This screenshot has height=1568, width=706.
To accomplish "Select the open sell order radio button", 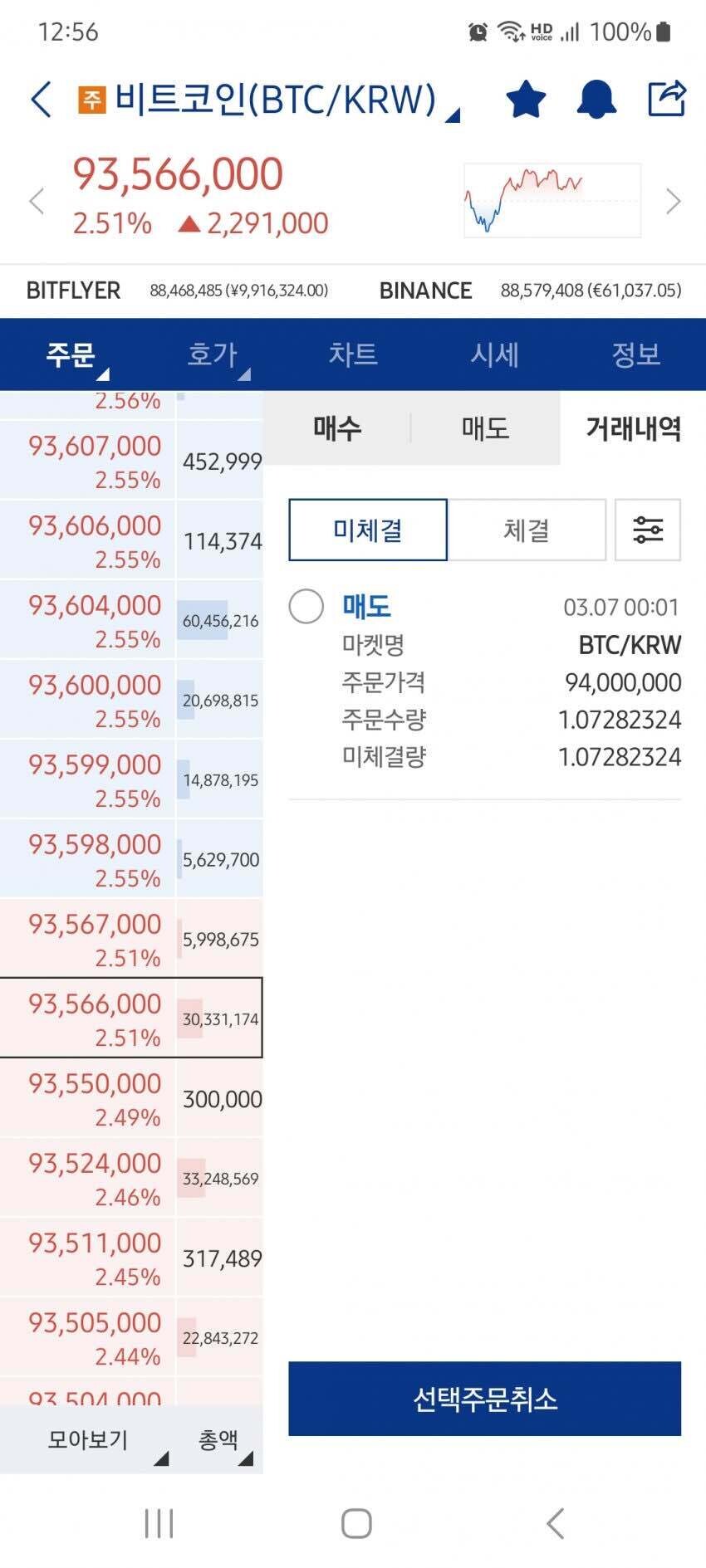I will click(x=306, y=606).
